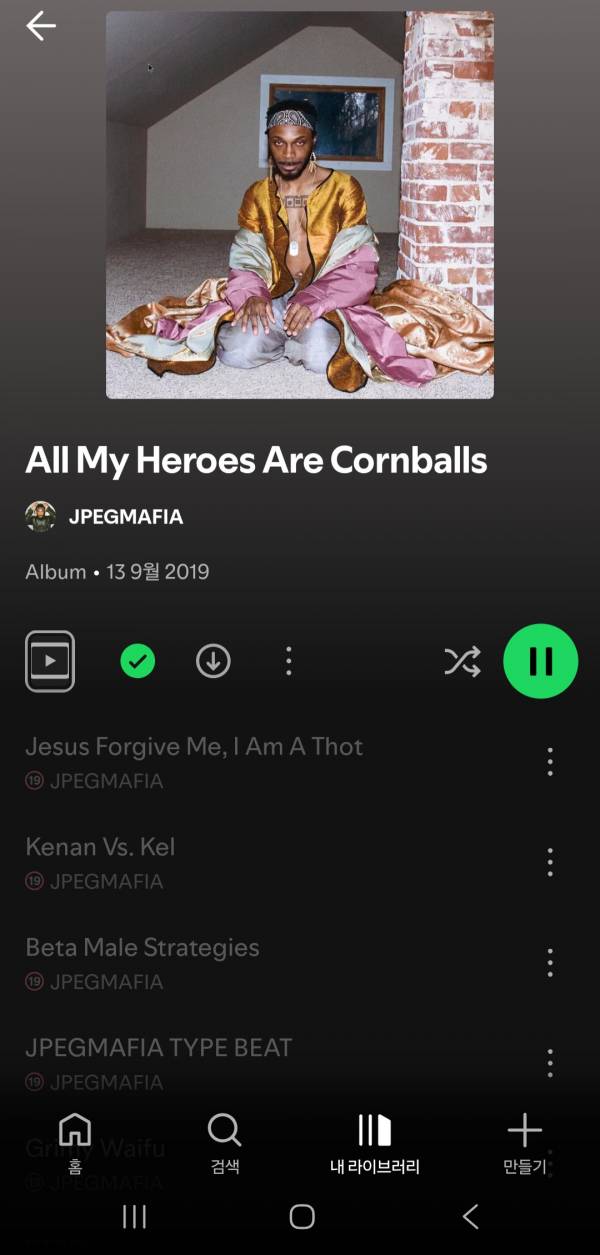Open the 내 라이브러리 tab

tap(375, 1143)
